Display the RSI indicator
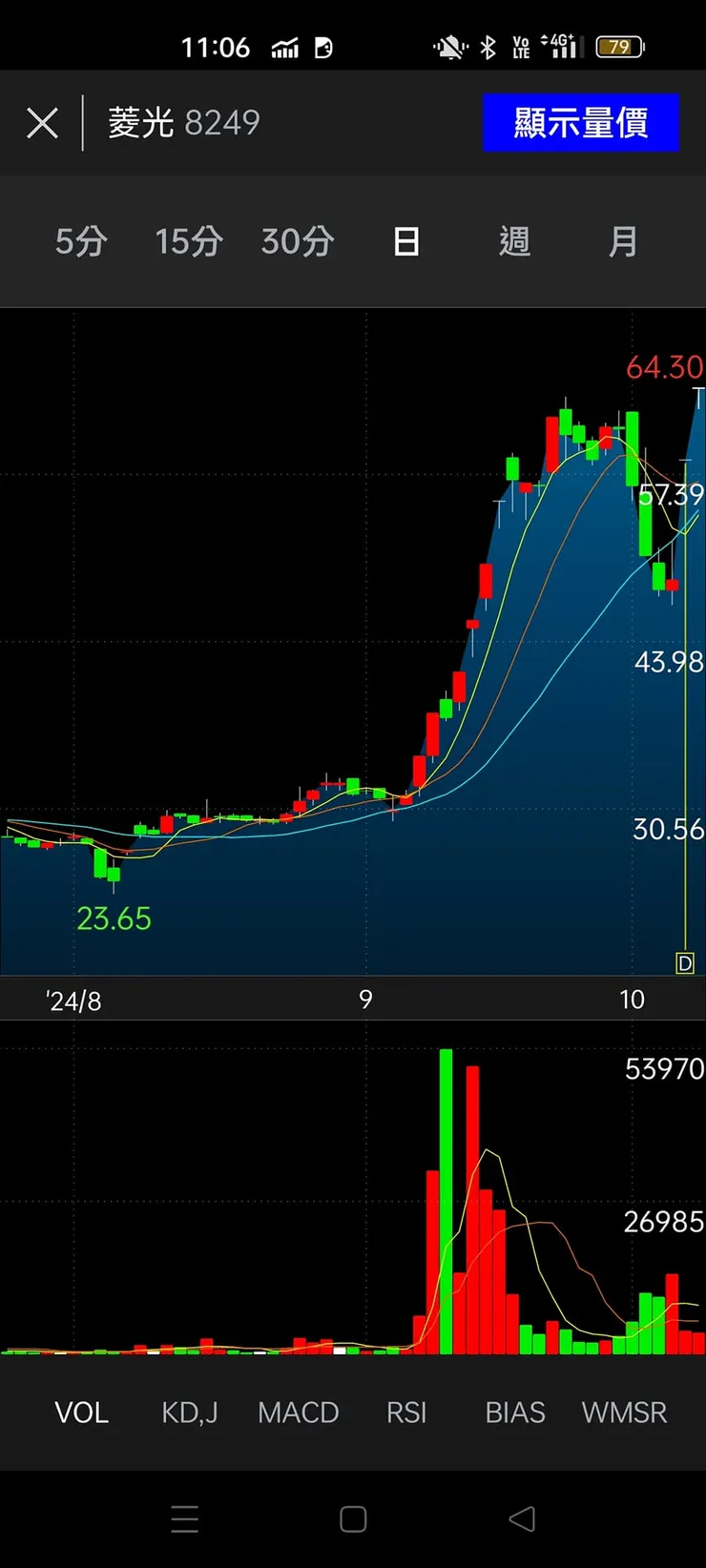The height and width of the screenshot is (1568, 706). tap(406, 1413)
